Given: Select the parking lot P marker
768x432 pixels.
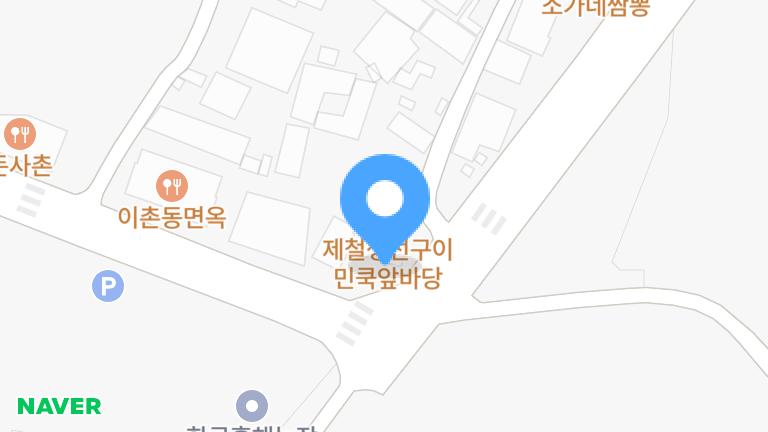Looking at the screenshot, I should point(108,287).
